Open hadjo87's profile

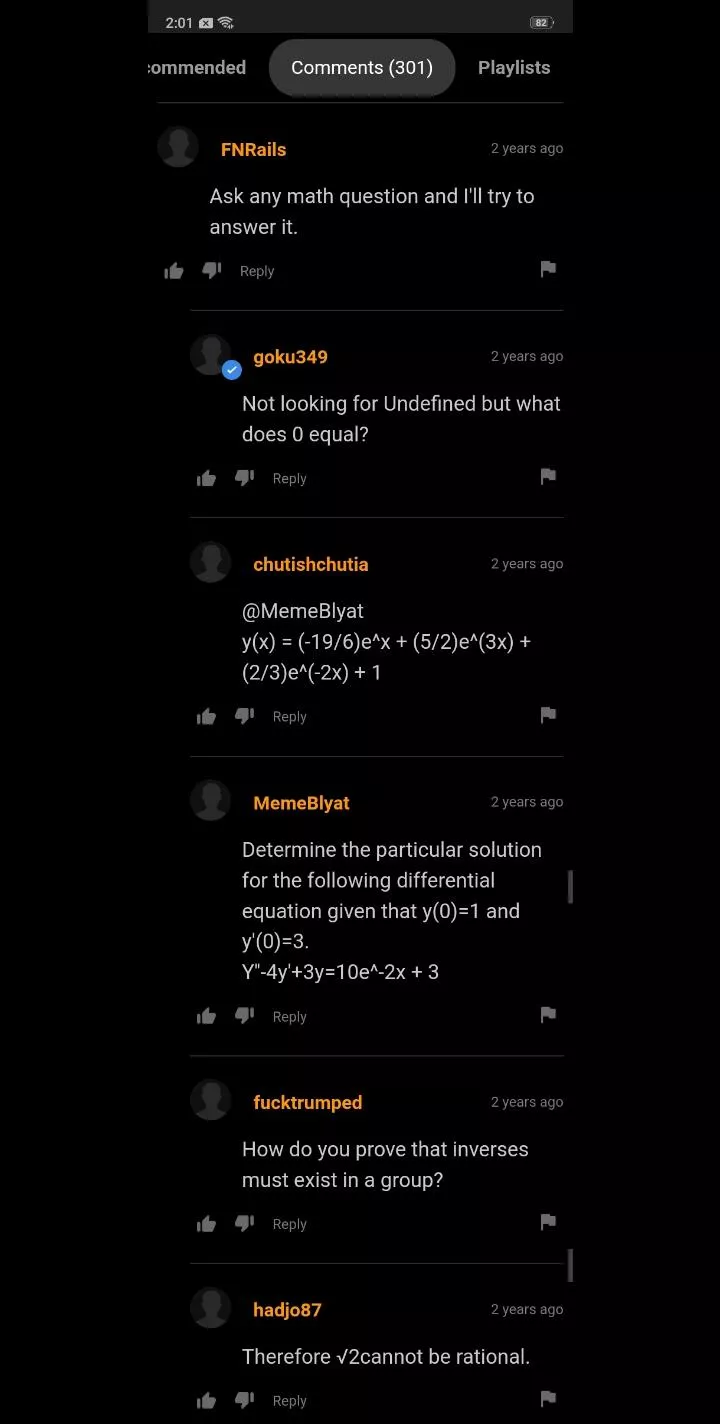click(287, 1310)
